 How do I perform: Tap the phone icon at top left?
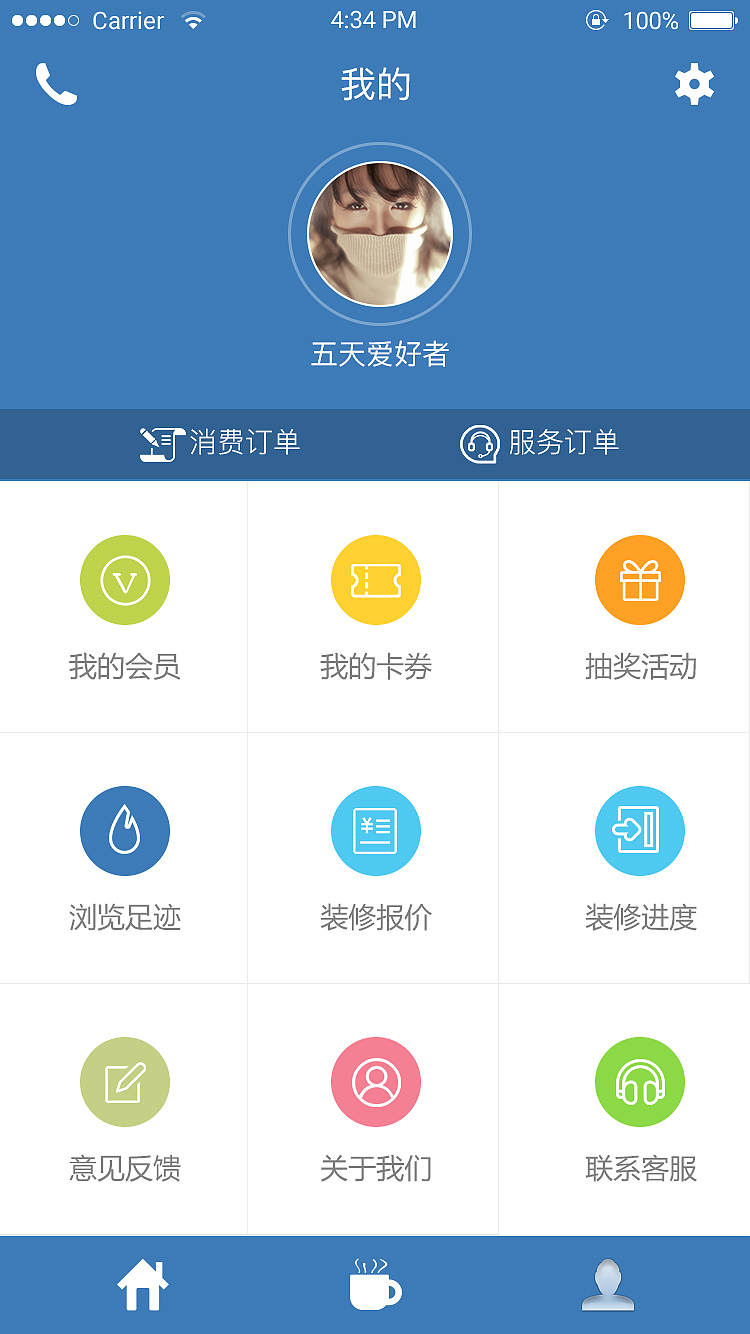point(56,84)
